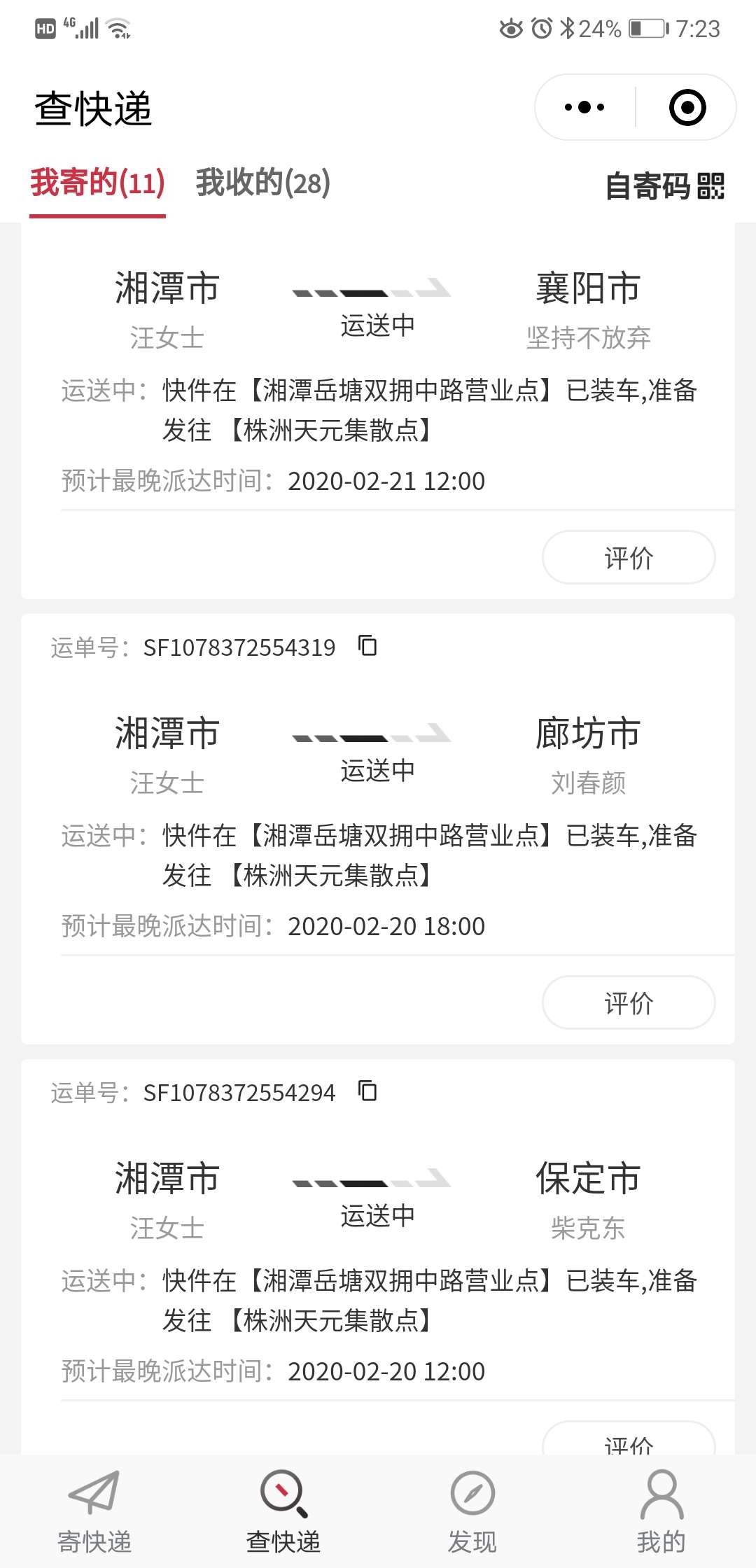
Task: Switch to the 我收的(28) tab
Action: tap(260, 183)
